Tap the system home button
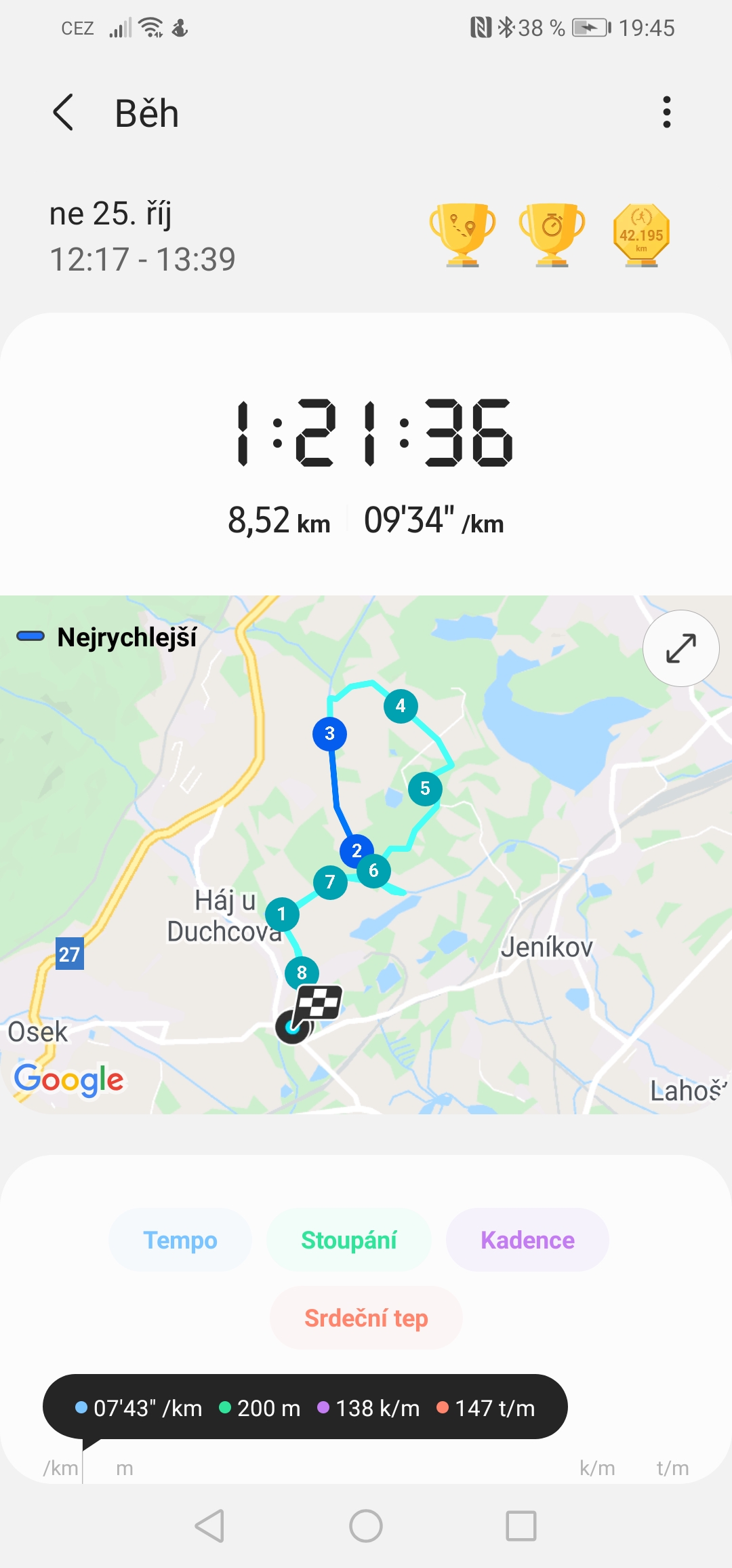This screenshot has height=1568, width=732. 366,1526
